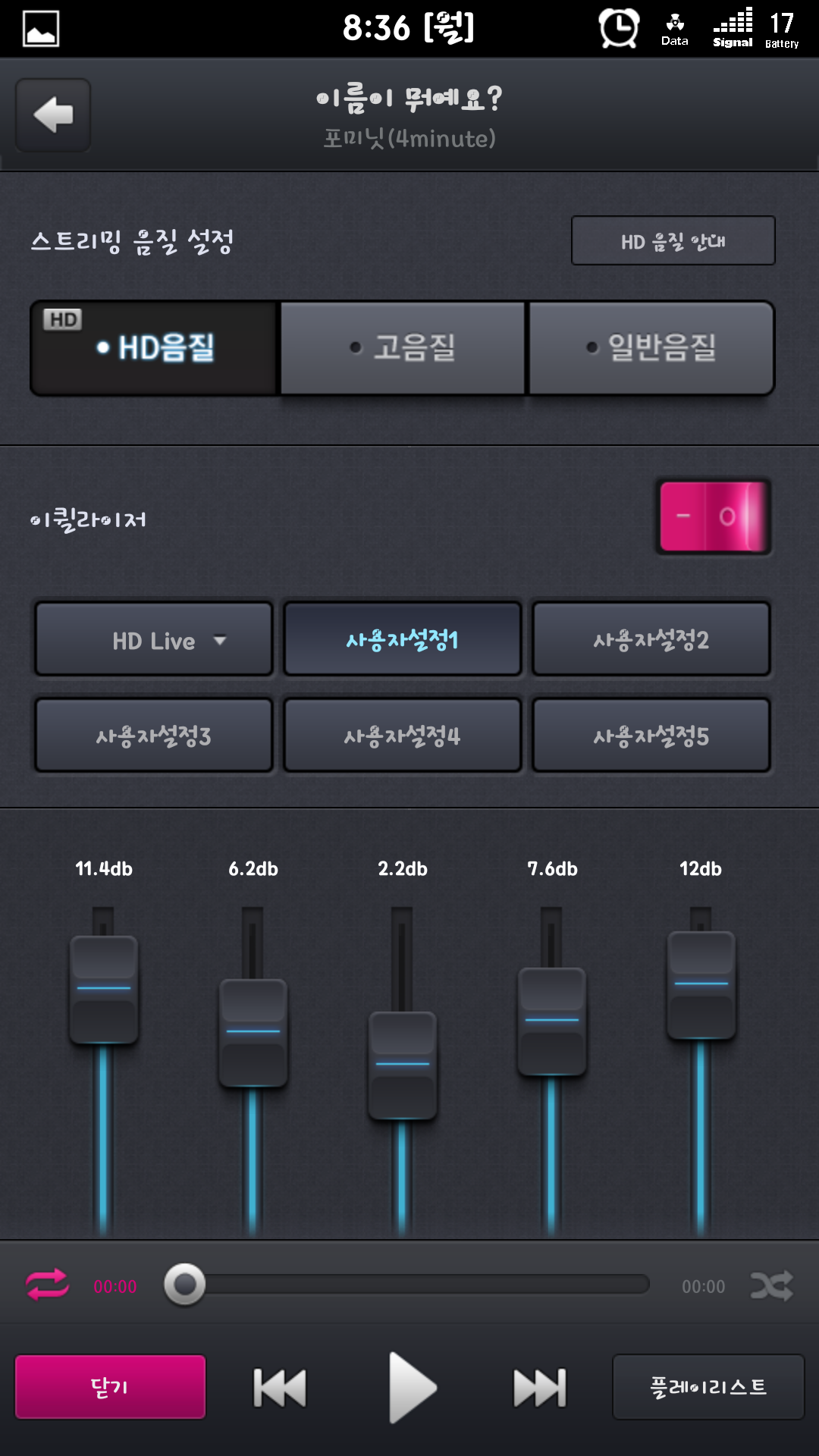The height and width of the screenshot is (1456, 819).
Task: Switch to 고음질 streaming quality
Action: pos(403,348)
